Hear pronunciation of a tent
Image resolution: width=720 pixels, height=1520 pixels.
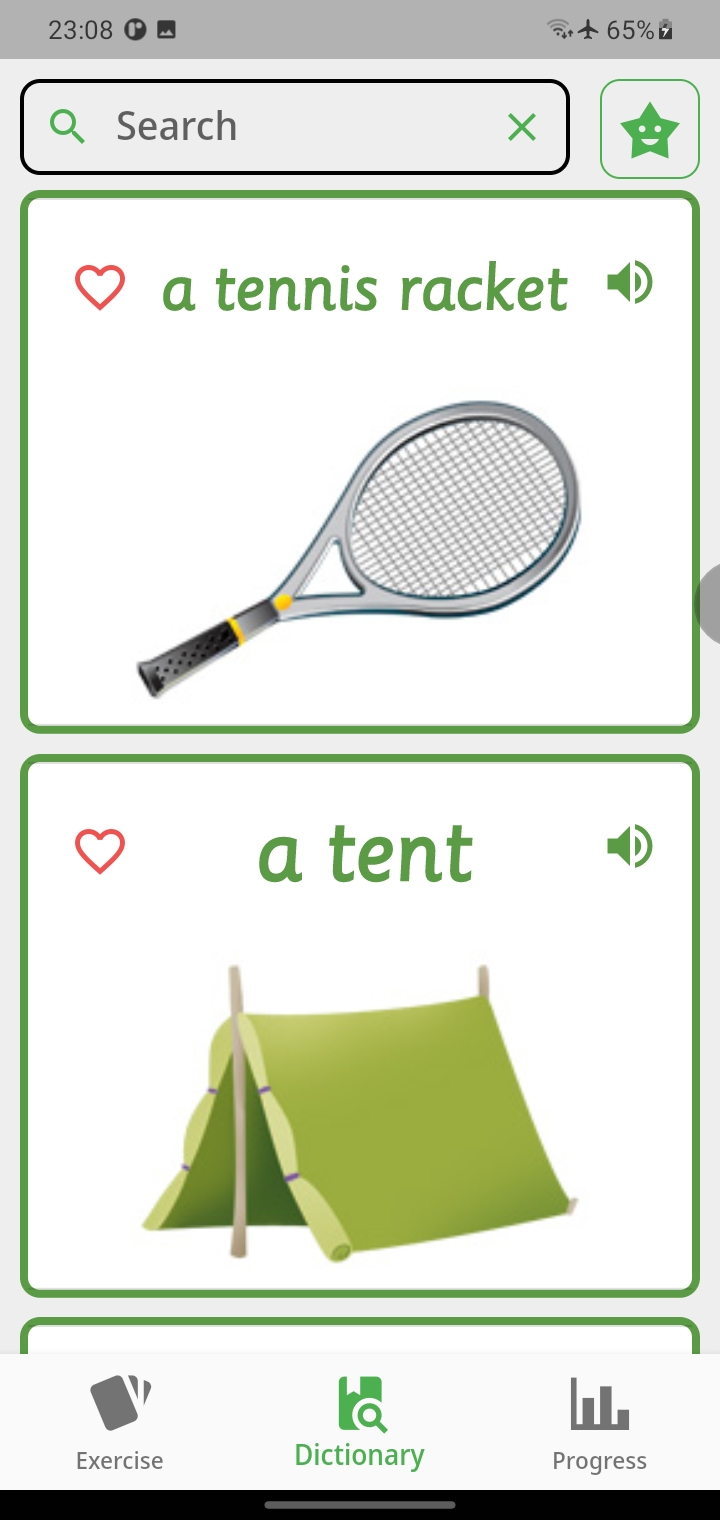pyautogui.click(x=630, y=847)
